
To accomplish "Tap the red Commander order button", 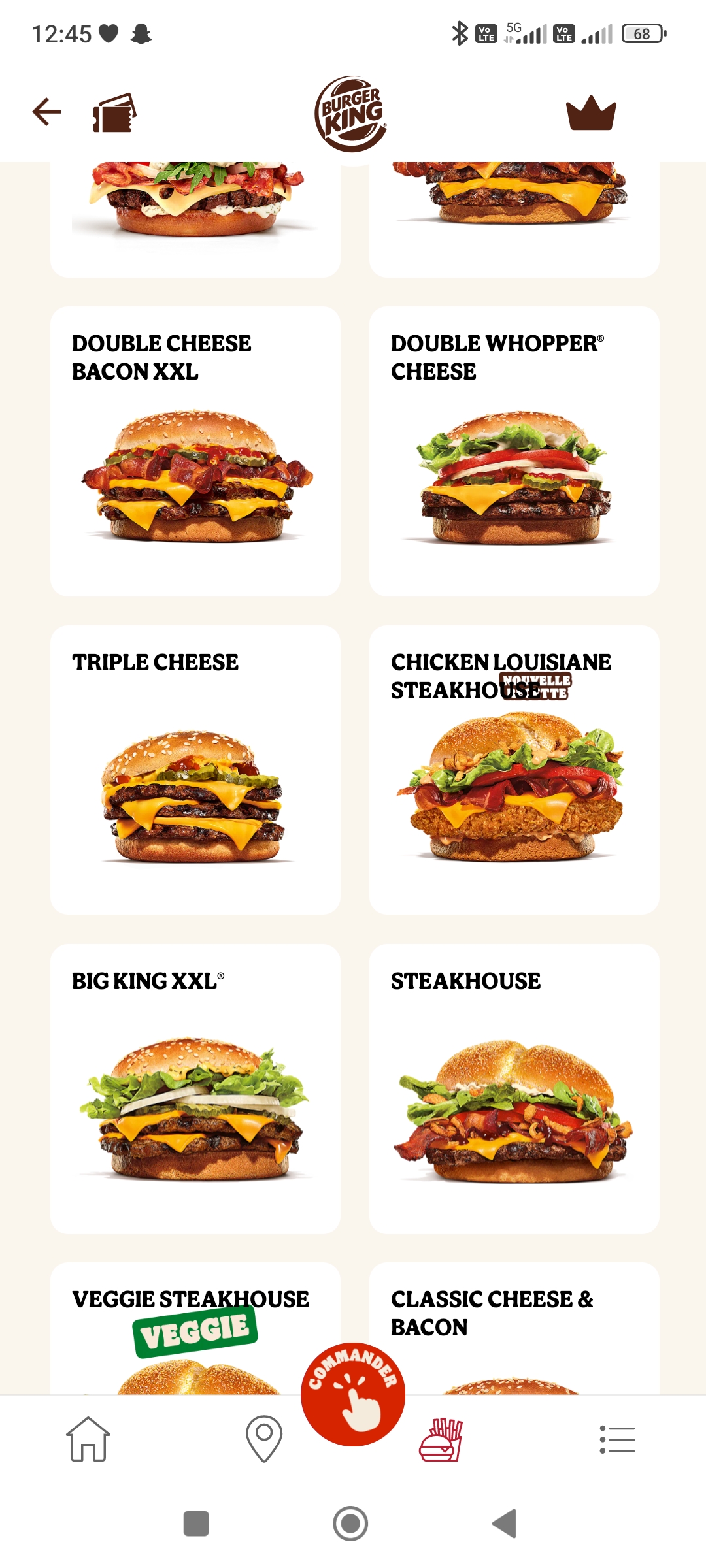I will (353, 1394).
